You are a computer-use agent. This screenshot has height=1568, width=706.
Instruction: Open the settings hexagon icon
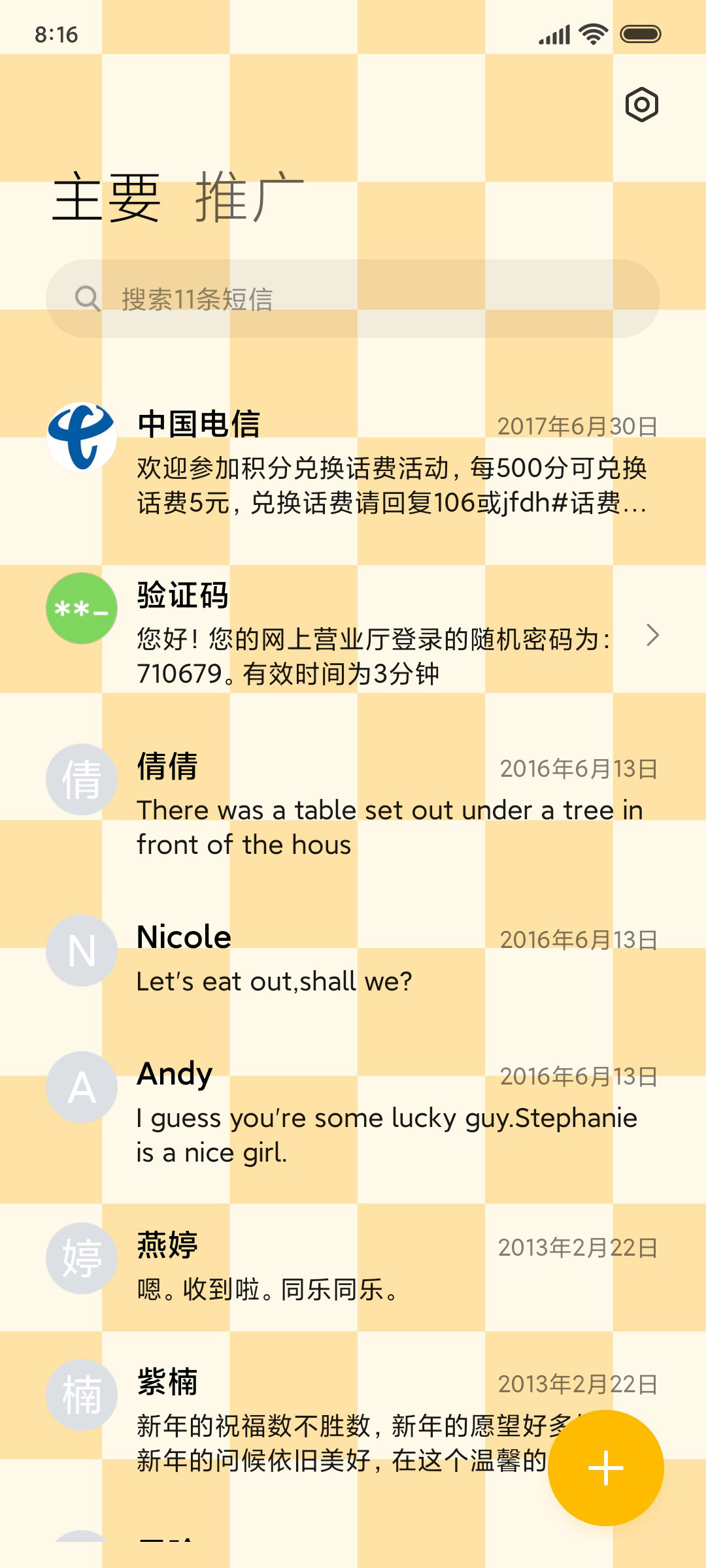tap(641, 105)
